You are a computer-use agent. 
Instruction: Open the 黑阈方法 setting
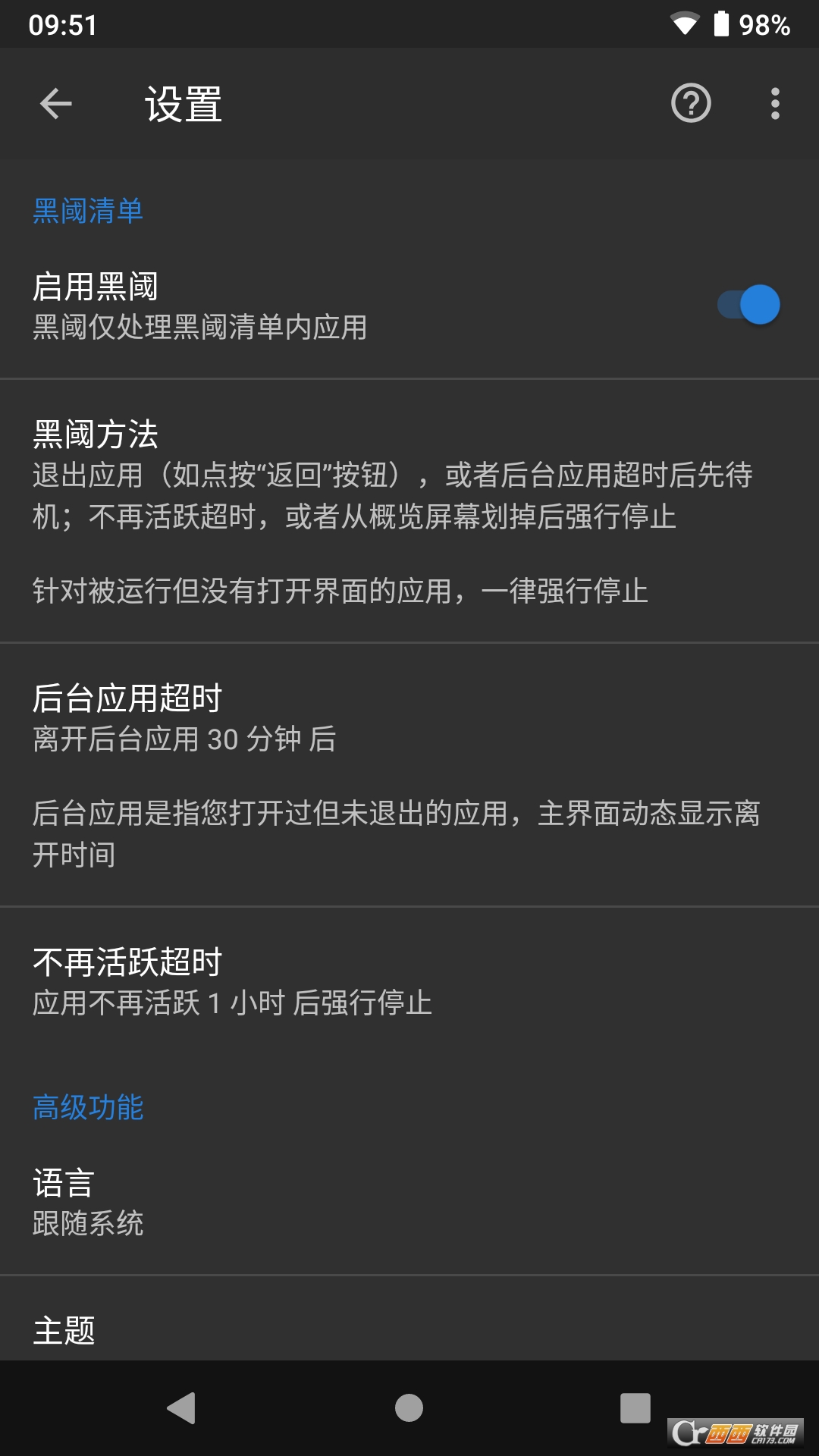tap(409, 510)
